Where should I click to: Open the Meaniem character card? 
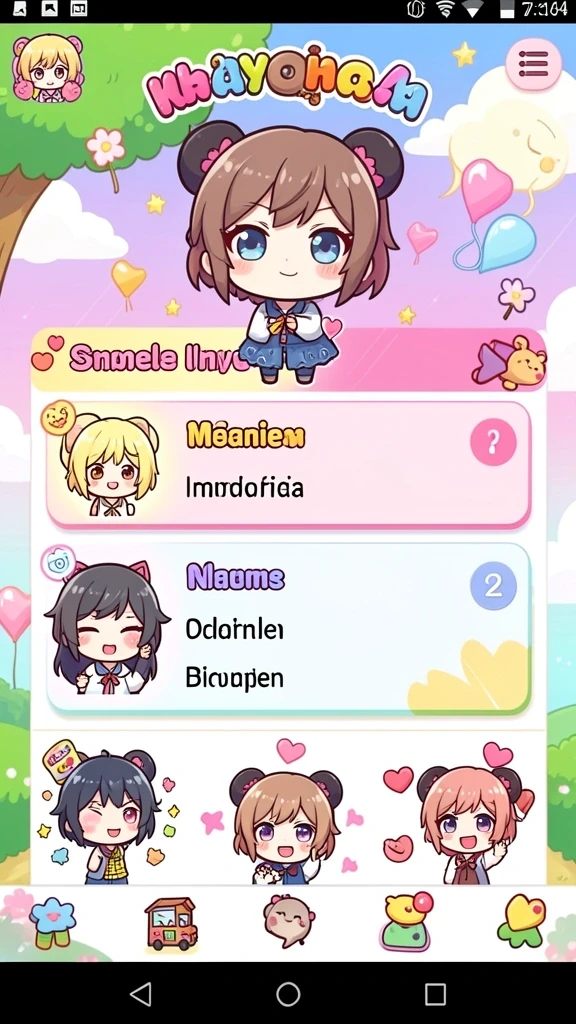288,464
